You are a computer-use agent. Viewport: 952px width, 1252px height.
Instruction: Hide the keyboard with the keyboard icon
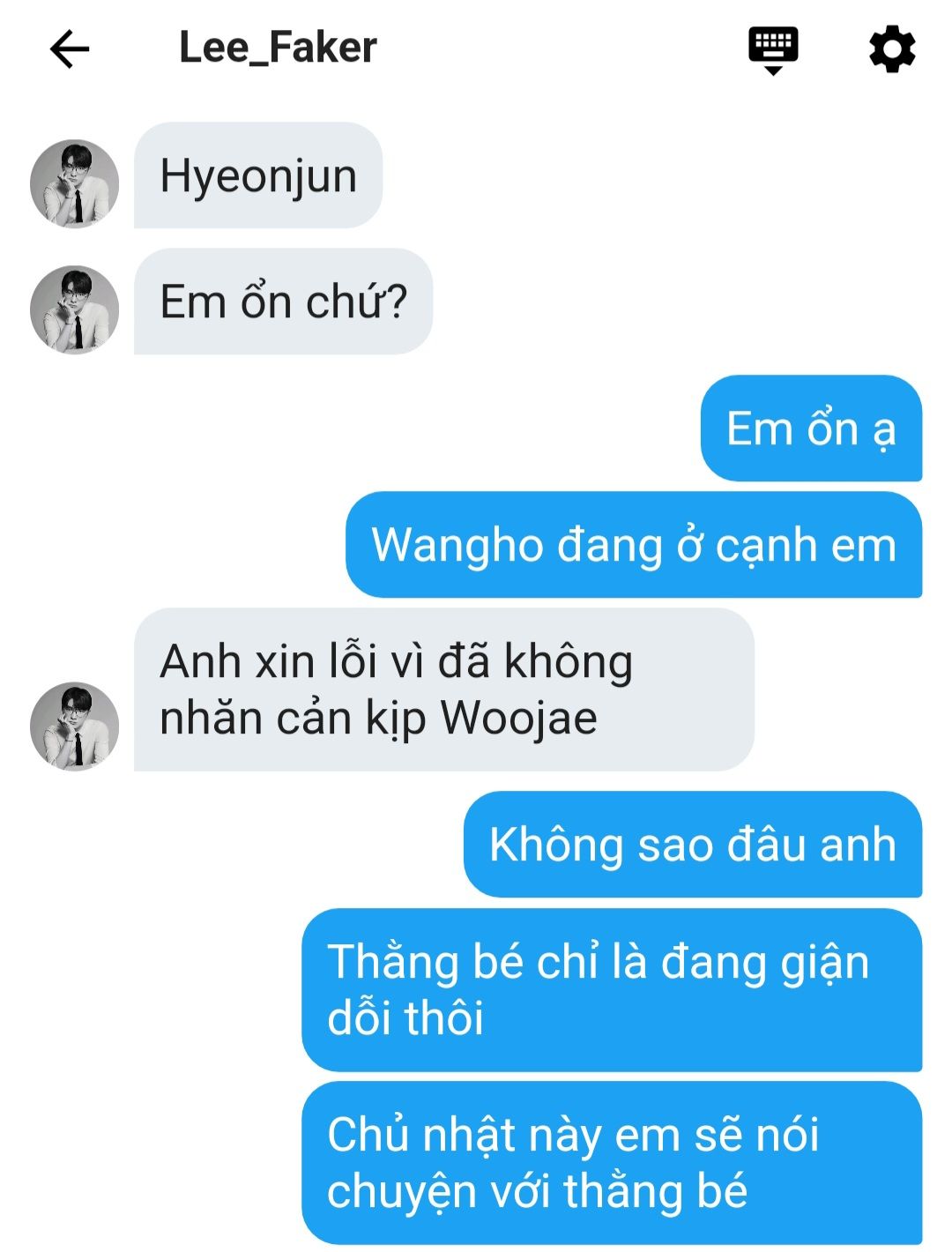coord(773,49)
